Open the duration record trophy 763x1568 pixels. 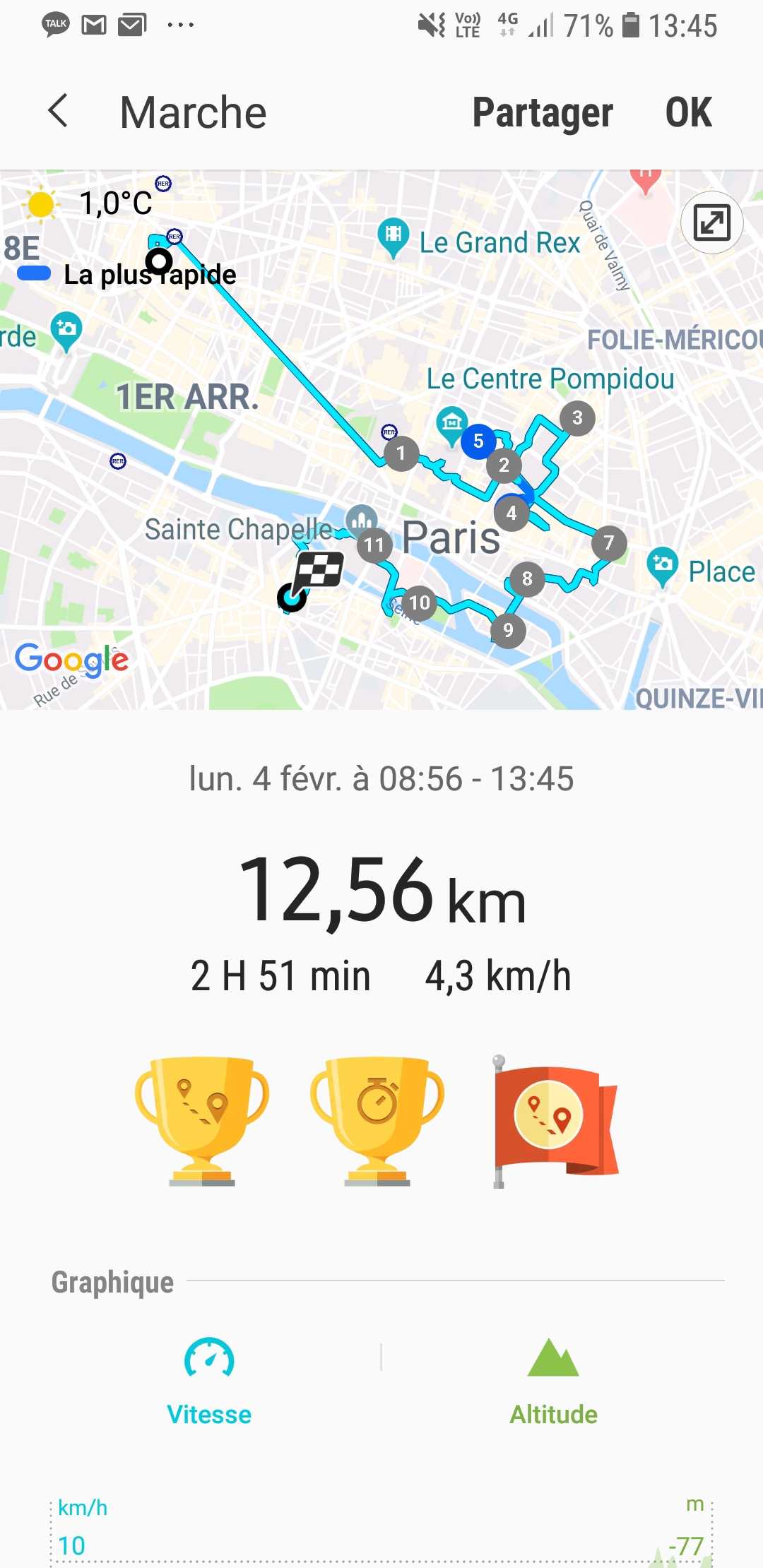click(x=377, y=1121)
